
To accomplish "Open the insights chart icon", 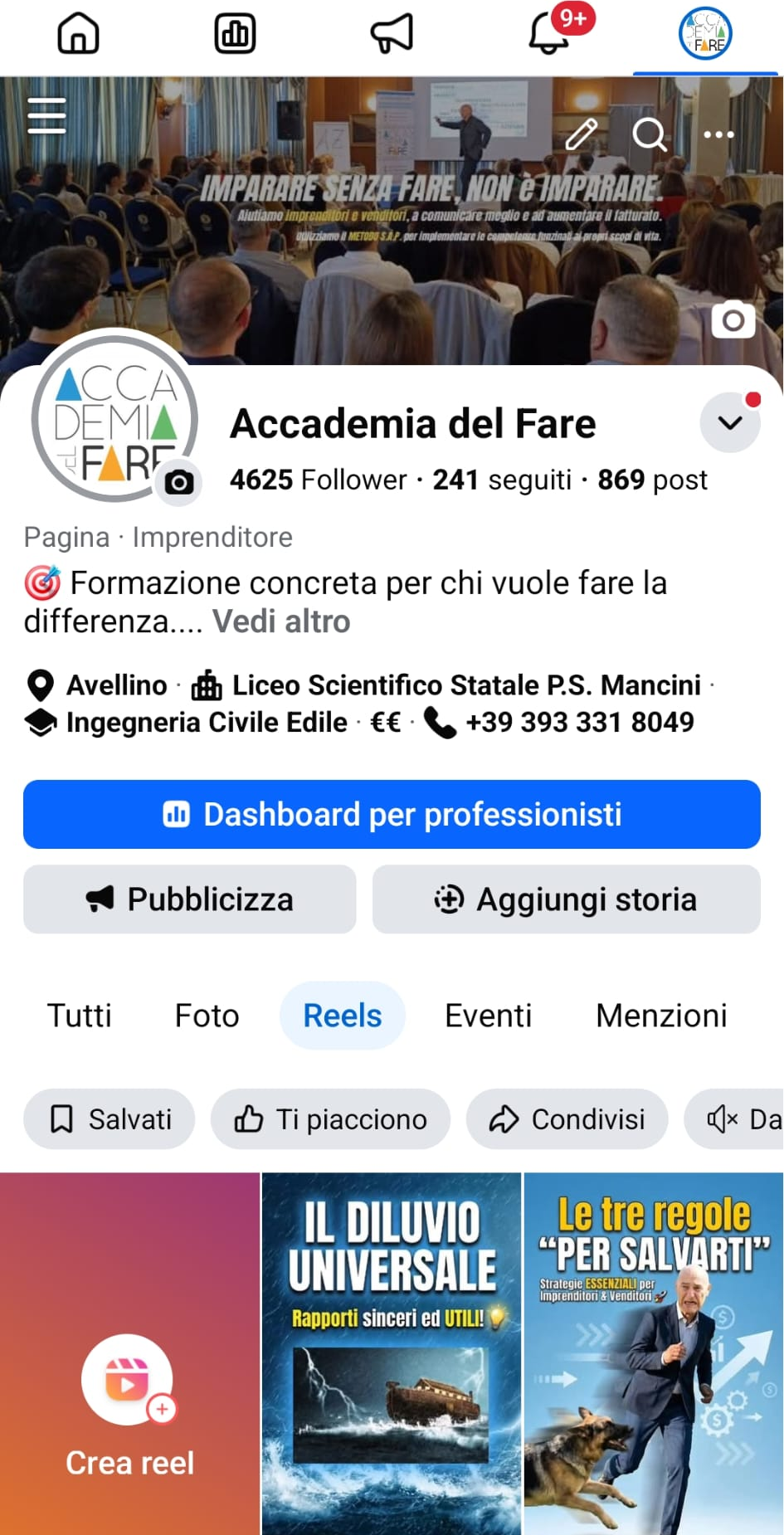I will pos(235,35).
